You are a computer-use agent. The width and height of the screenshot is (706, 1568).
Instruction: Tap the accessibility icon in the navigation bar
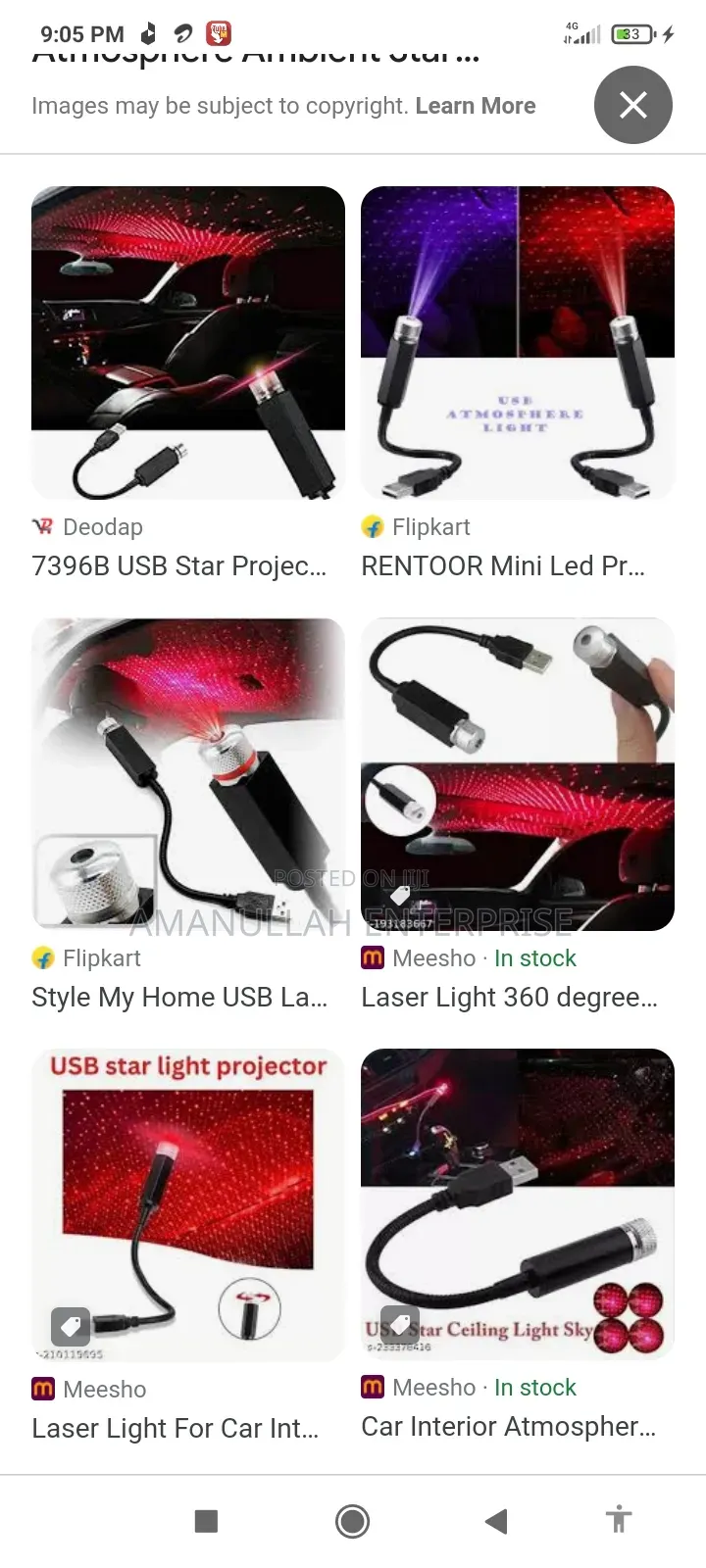tap(618, 1520)
